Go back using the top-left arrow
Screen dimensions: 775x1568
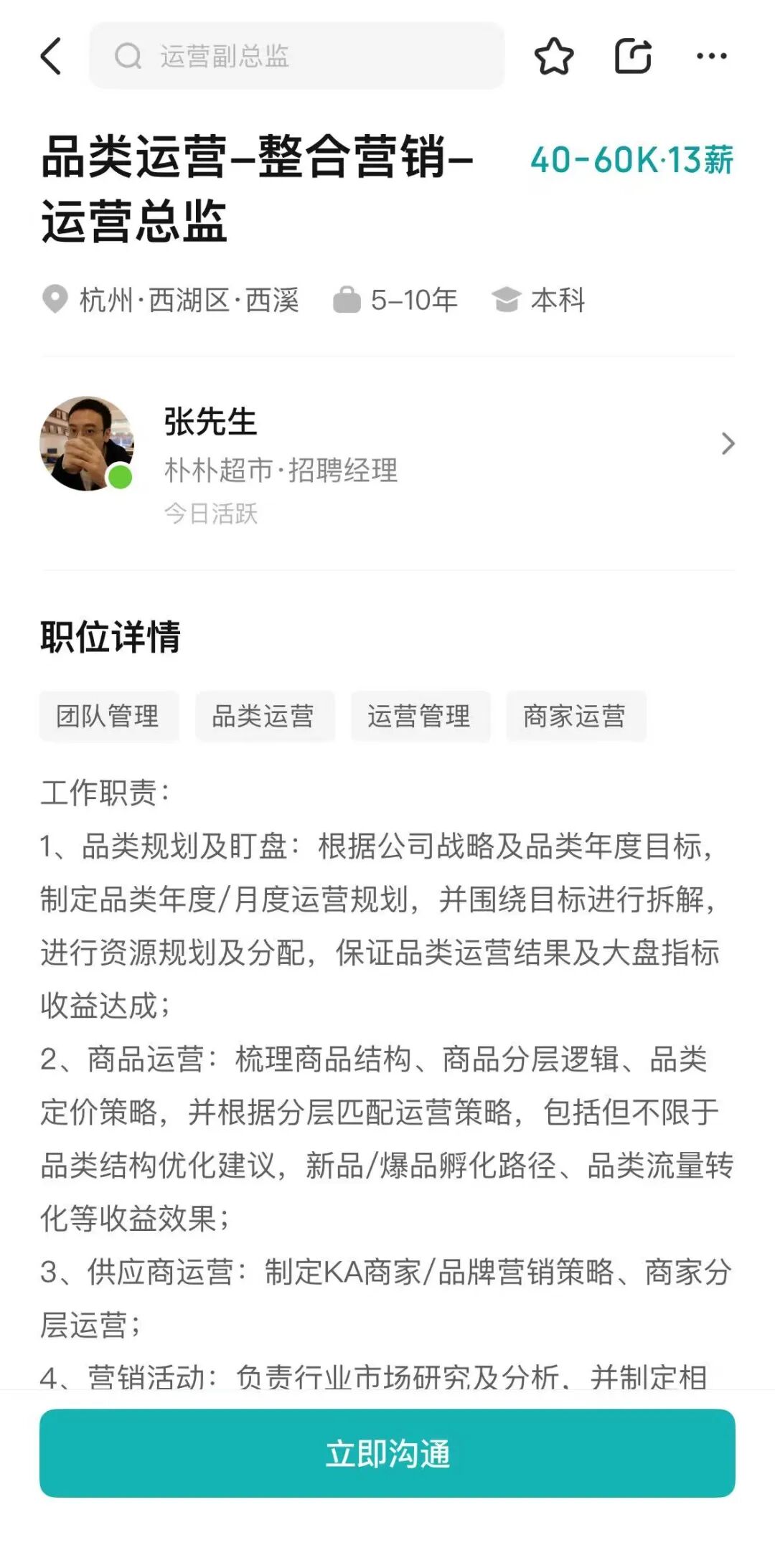52,56
